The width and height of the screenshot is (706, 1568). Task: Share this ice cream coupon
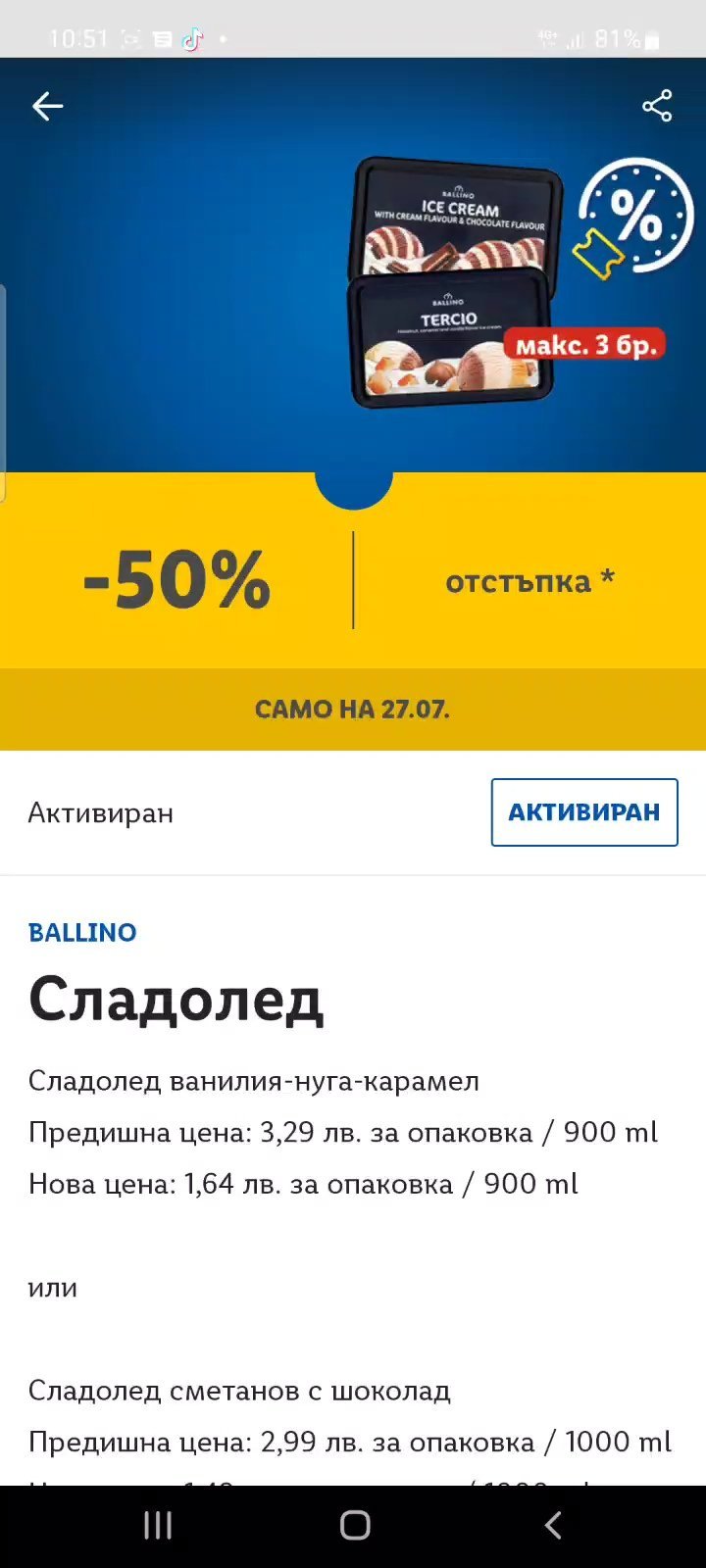tap(657, 106)
